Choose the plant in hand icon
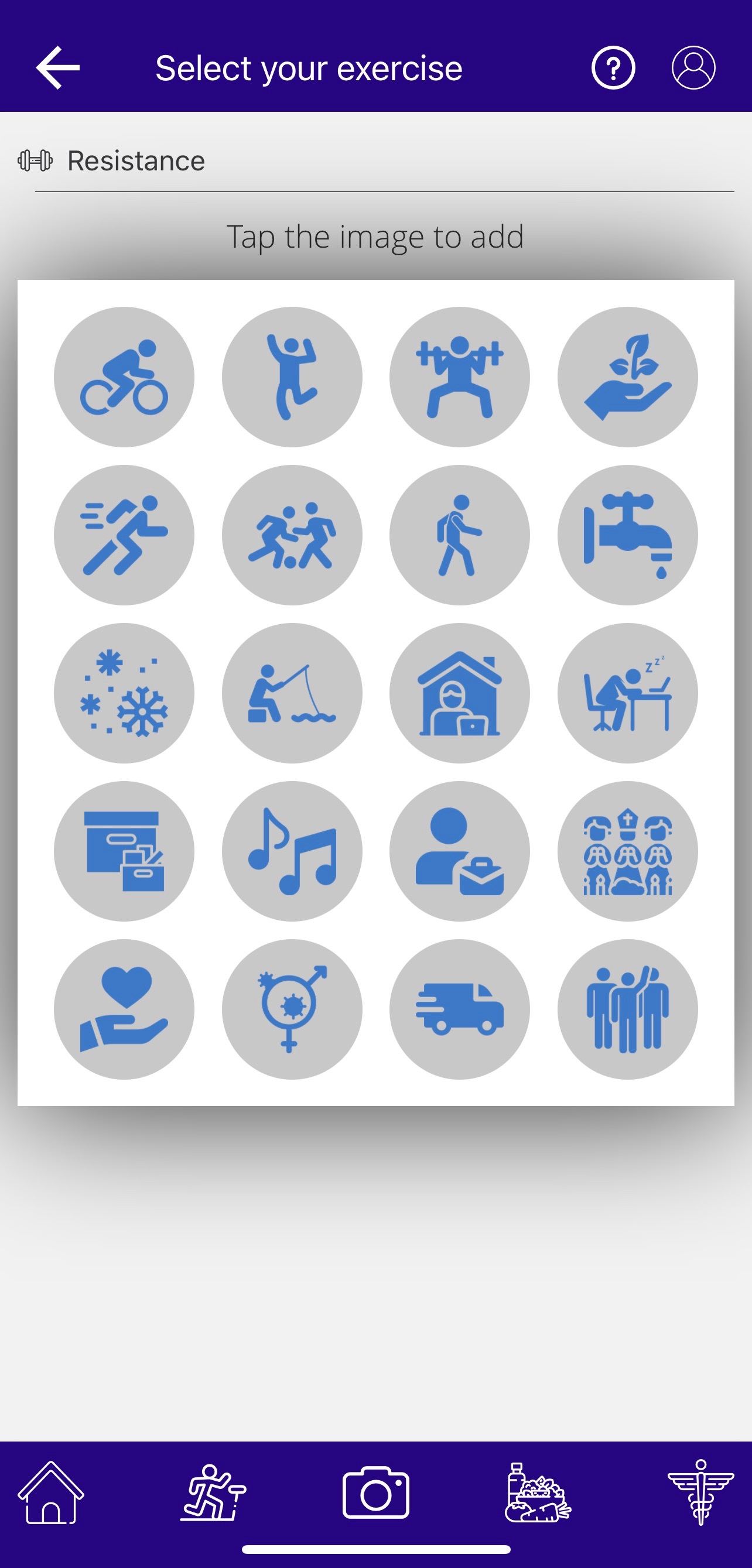752x1568 pixels. (627, 377)
